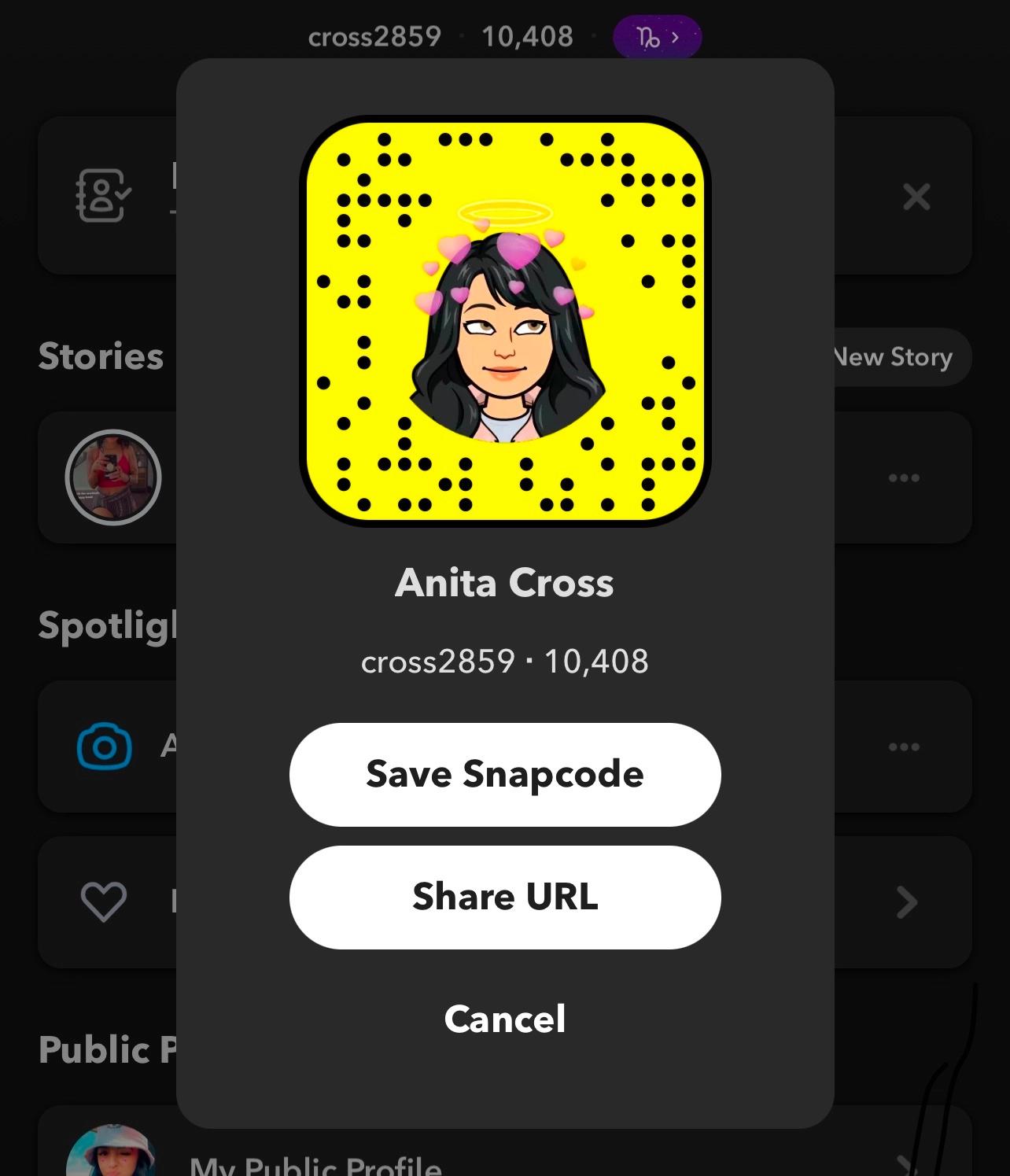The image size is (1010, 1176).
Task: Cancel the Snapcode dialog
Action: [x=505, y=1019]
